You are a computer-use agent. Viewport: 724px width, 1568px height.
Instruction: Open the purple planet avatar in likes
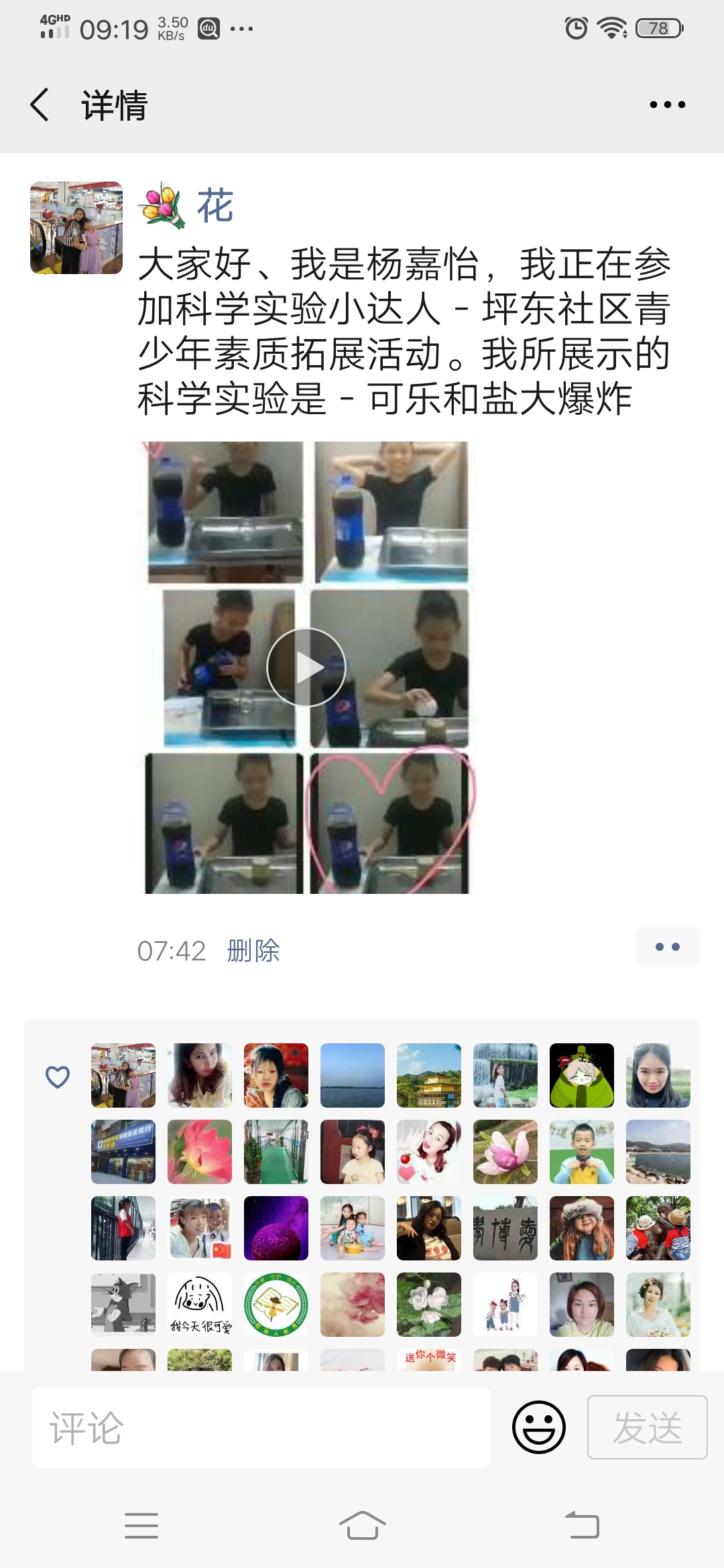coord(276,1228)
